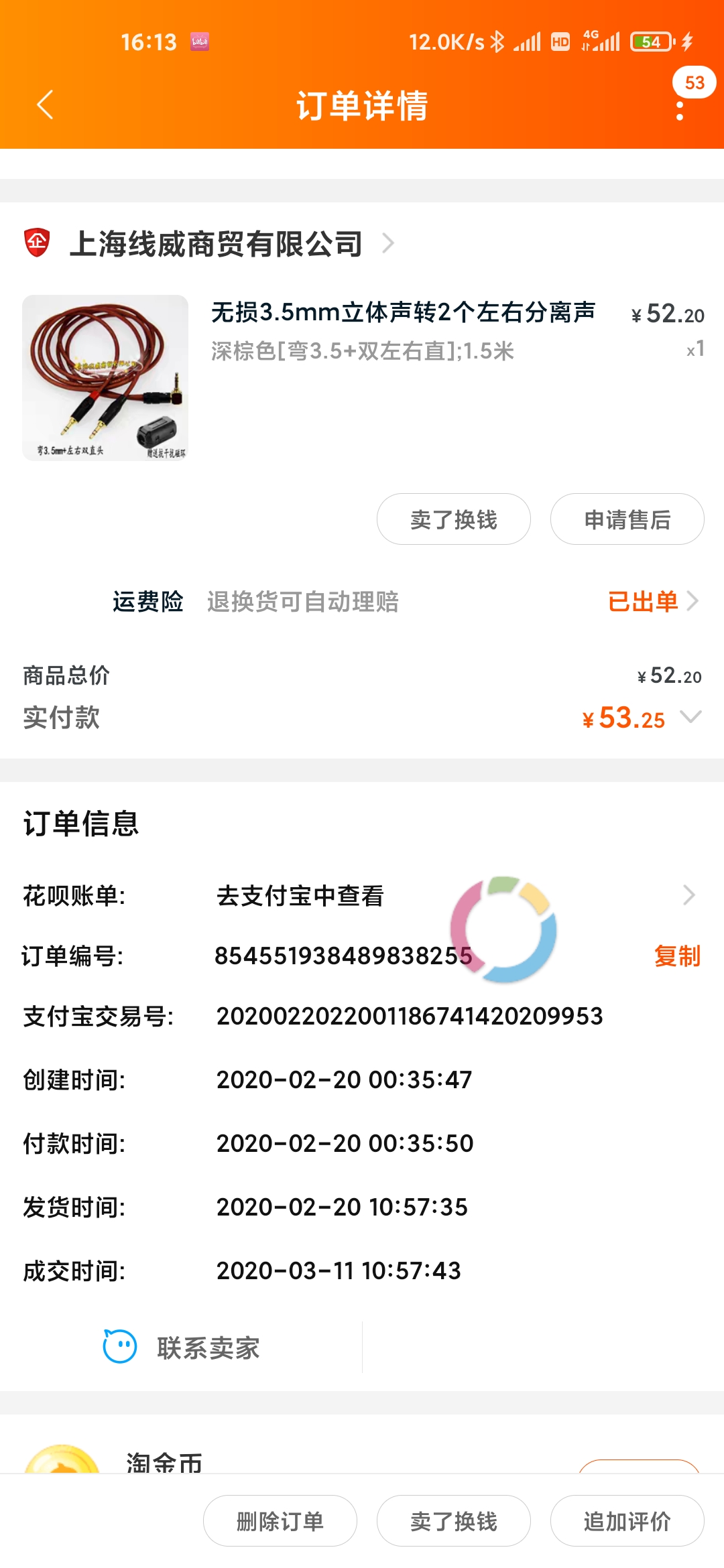Open the 运费险 已出单 insurance details
The width and height of the screenshot is (724, 1568).
click(653, 601)
